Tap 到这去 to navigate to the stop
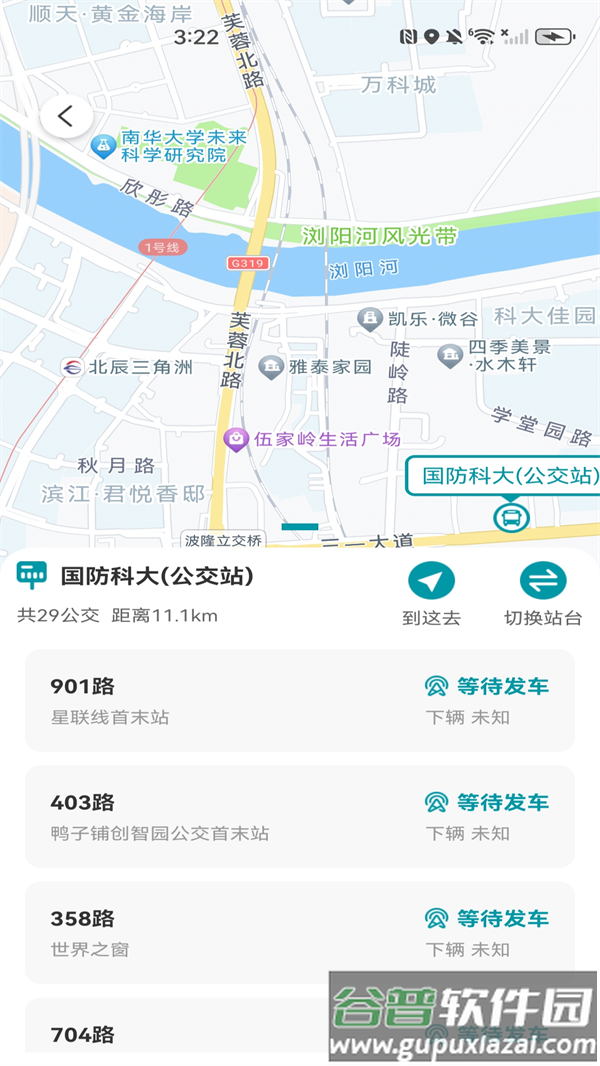 (431, 594)
